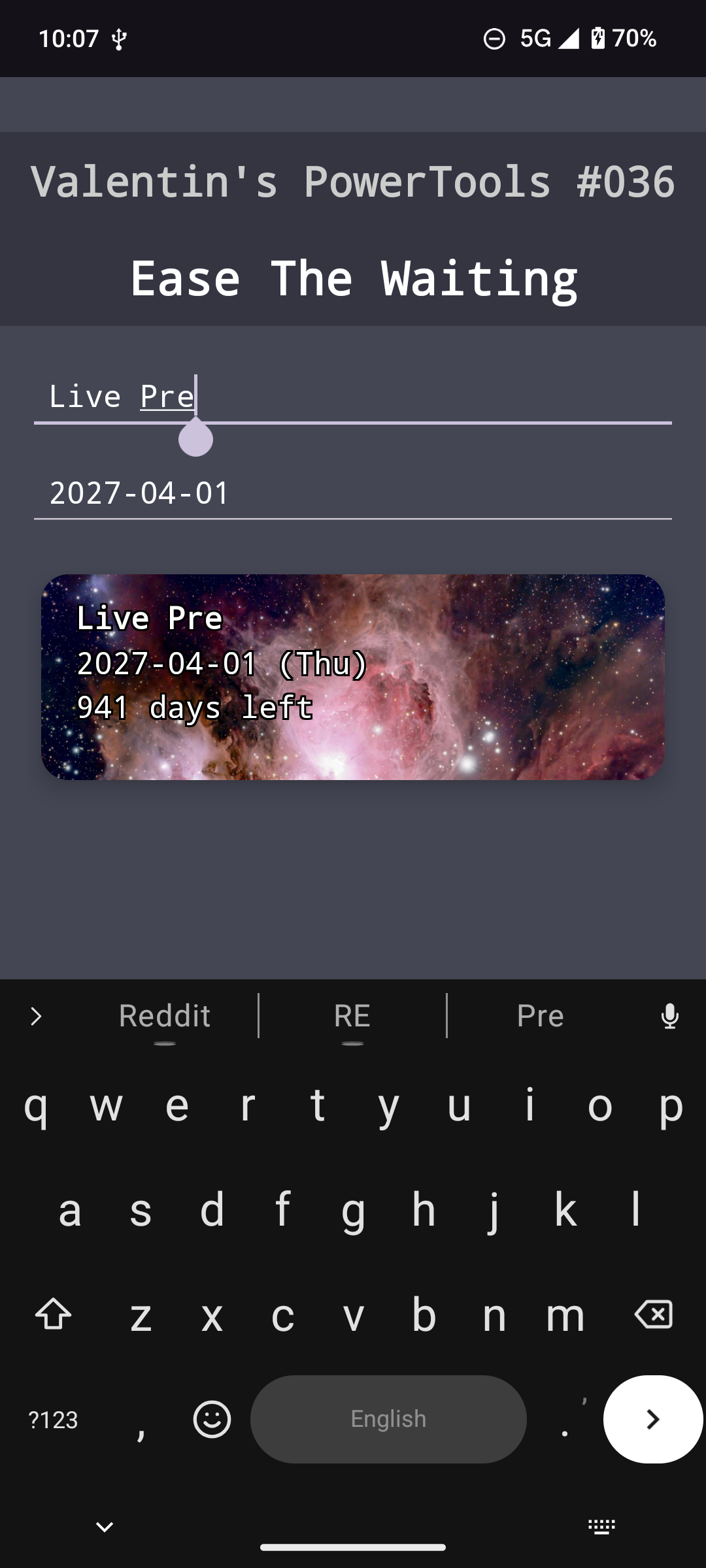The width and height of the screenshot is (706, 1568).
Task: Open the keyboard switcher icon
Action: coord(601,1527)
